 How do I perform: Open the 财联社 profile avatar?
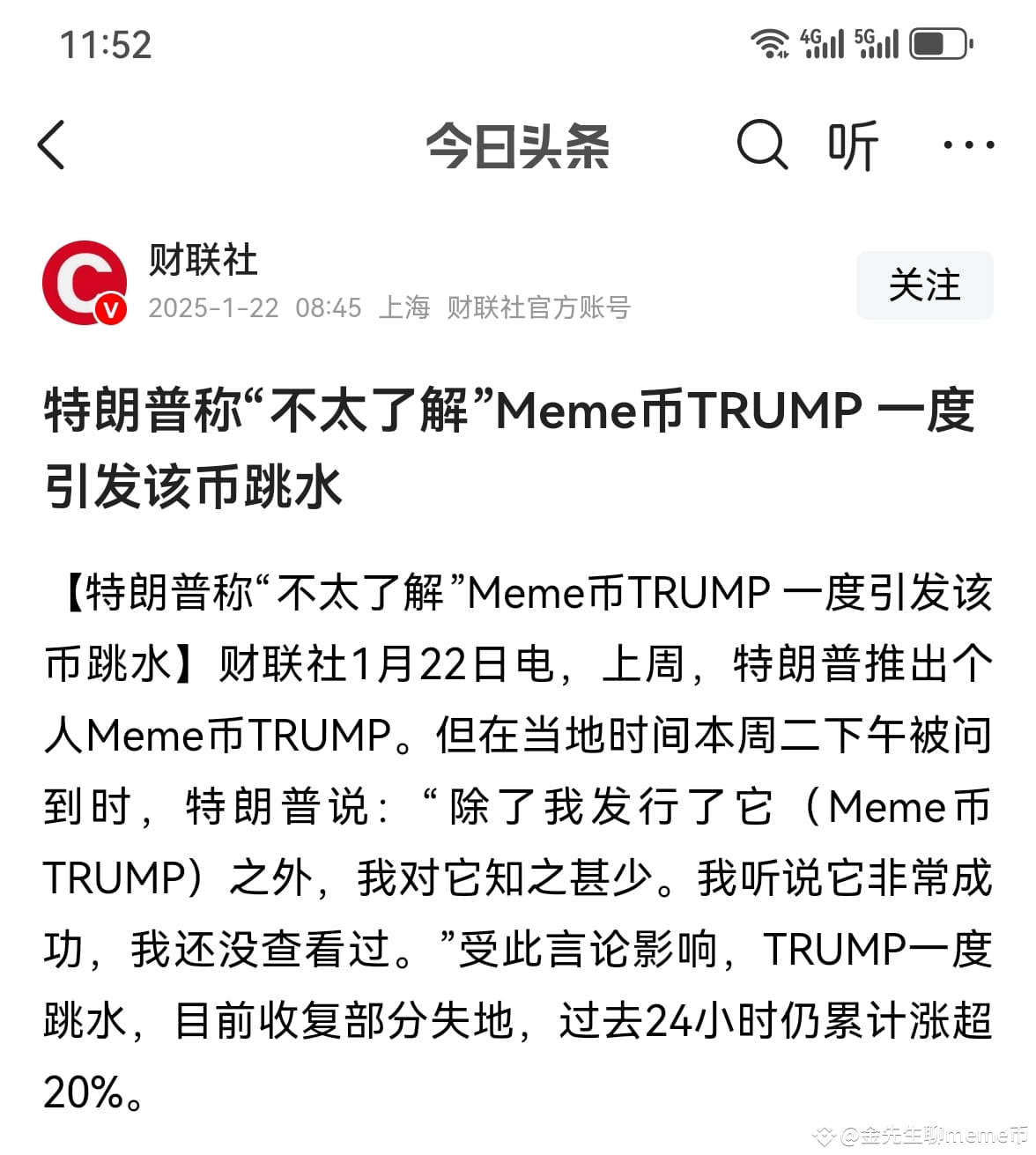[85, 284]
